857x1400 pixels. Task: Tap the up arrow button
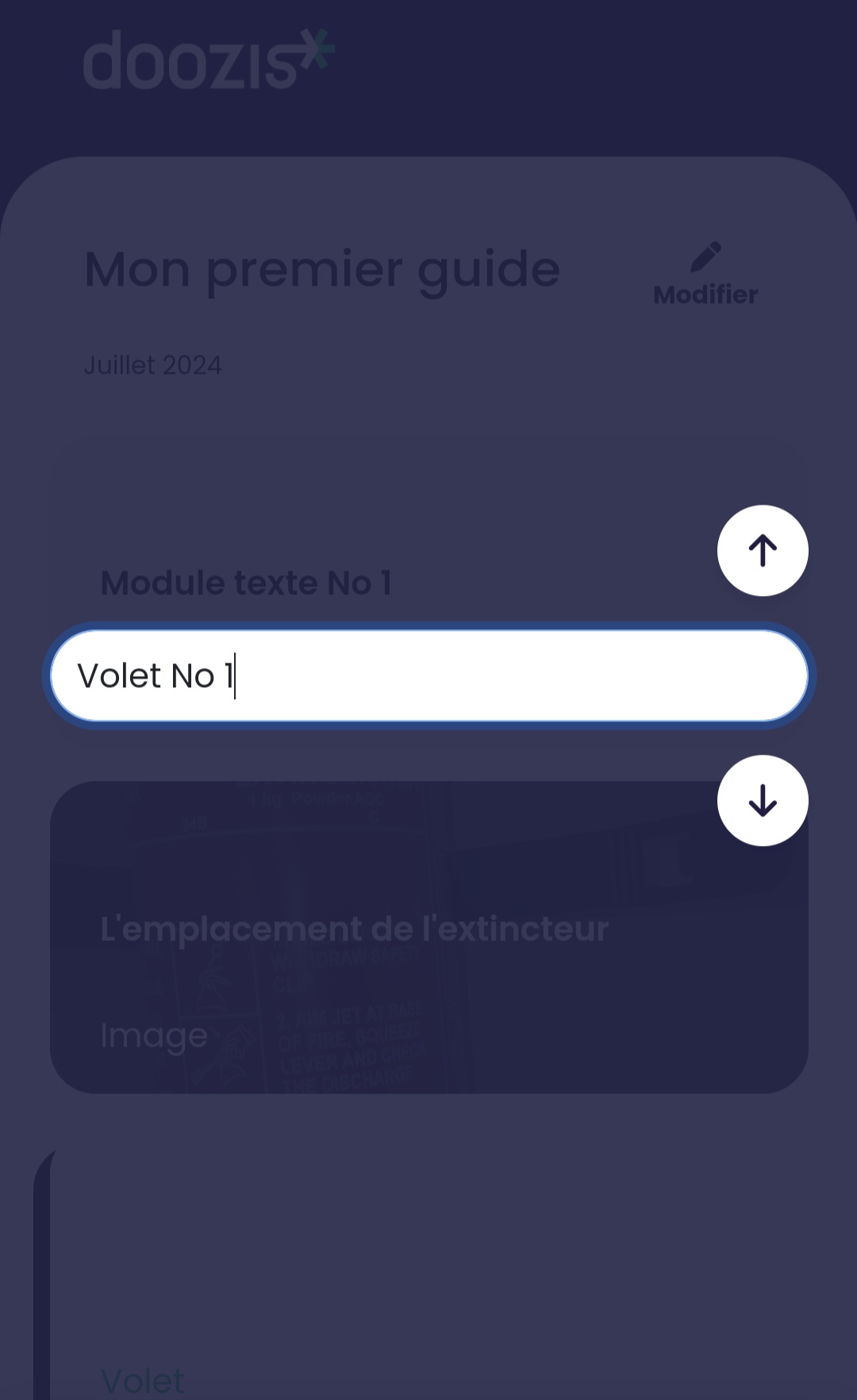tap(763, 551)
